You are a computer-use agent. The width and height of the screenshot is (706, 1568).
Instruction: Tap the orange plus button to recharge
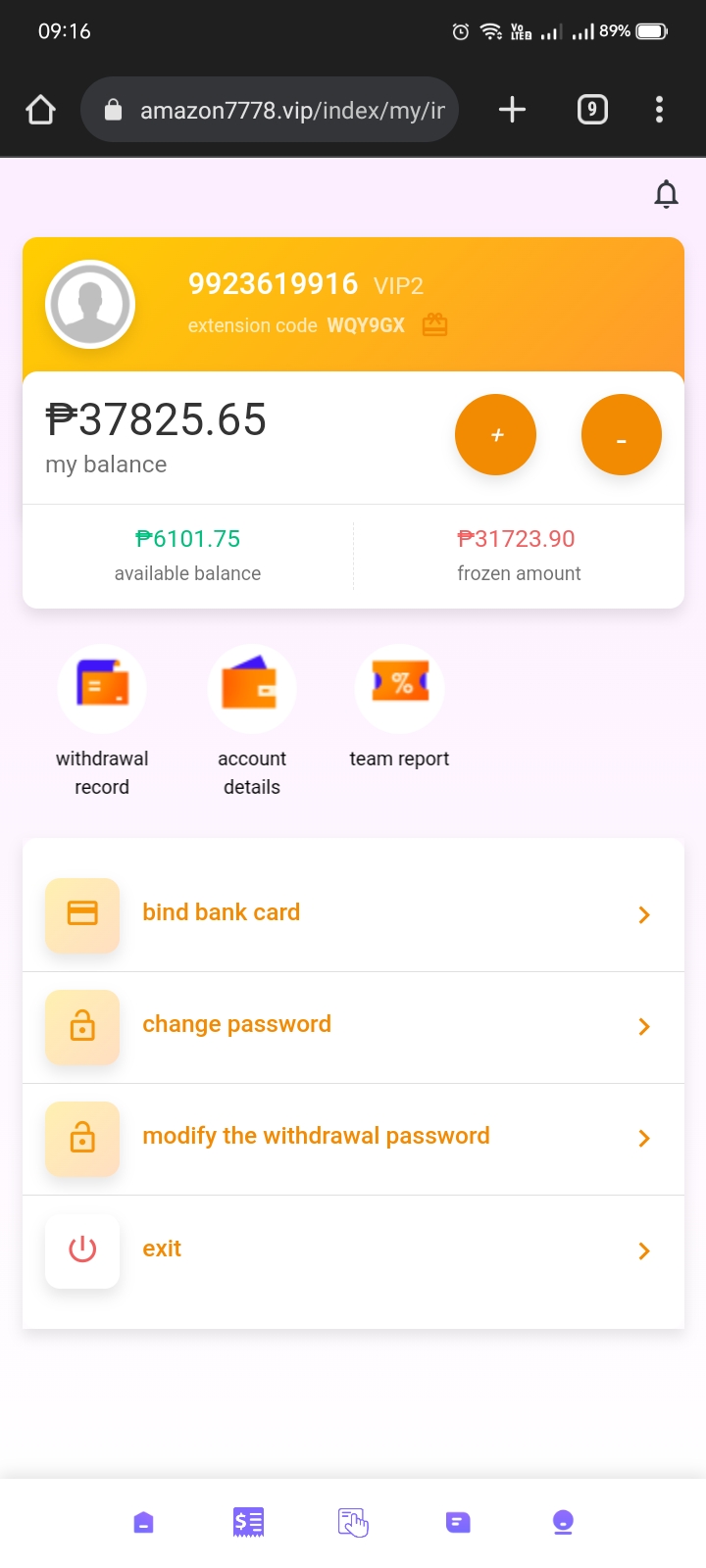tap(495, 435)
